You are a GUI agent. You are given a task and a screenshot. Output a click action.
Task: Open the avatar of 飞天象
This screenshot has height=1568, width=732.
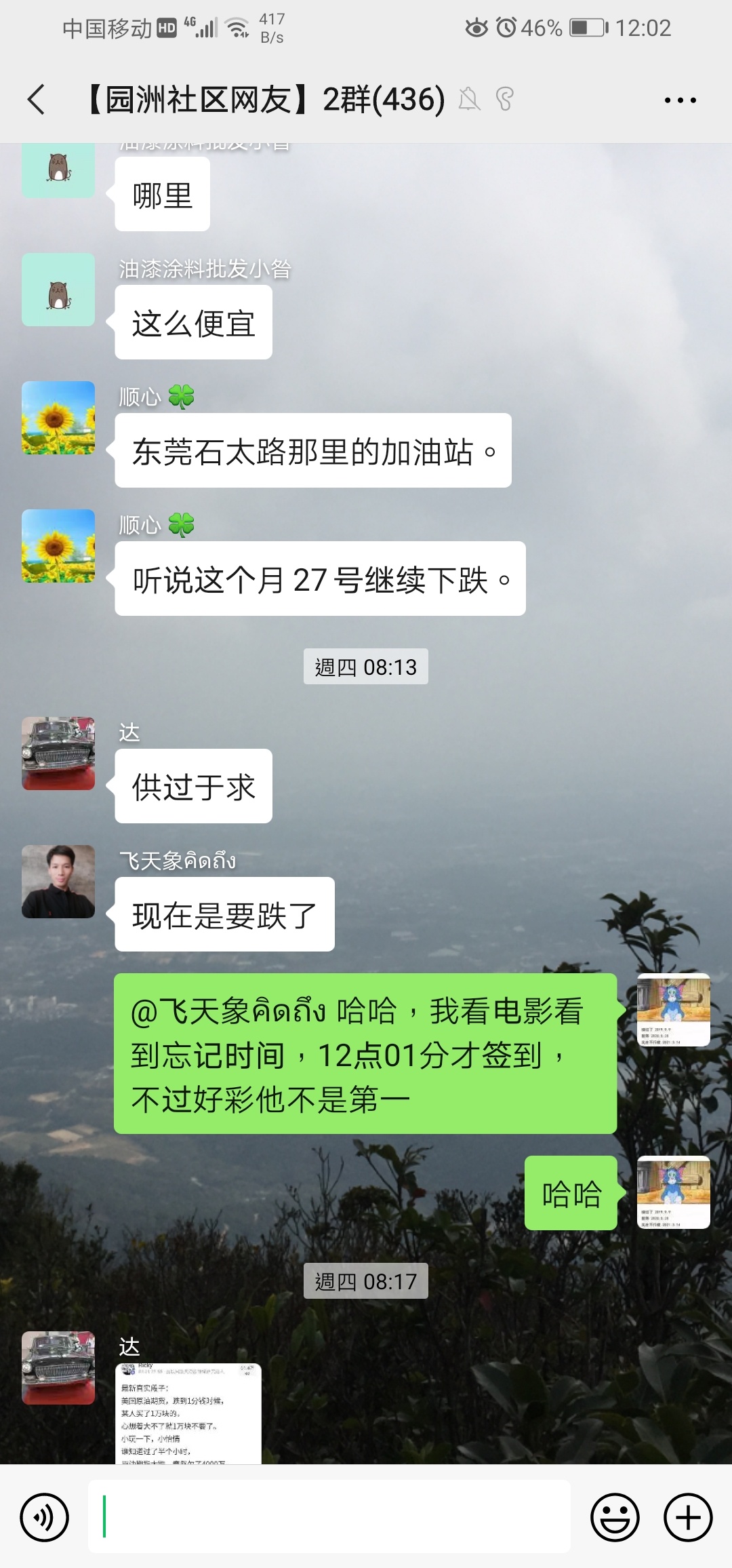[58, 882]
